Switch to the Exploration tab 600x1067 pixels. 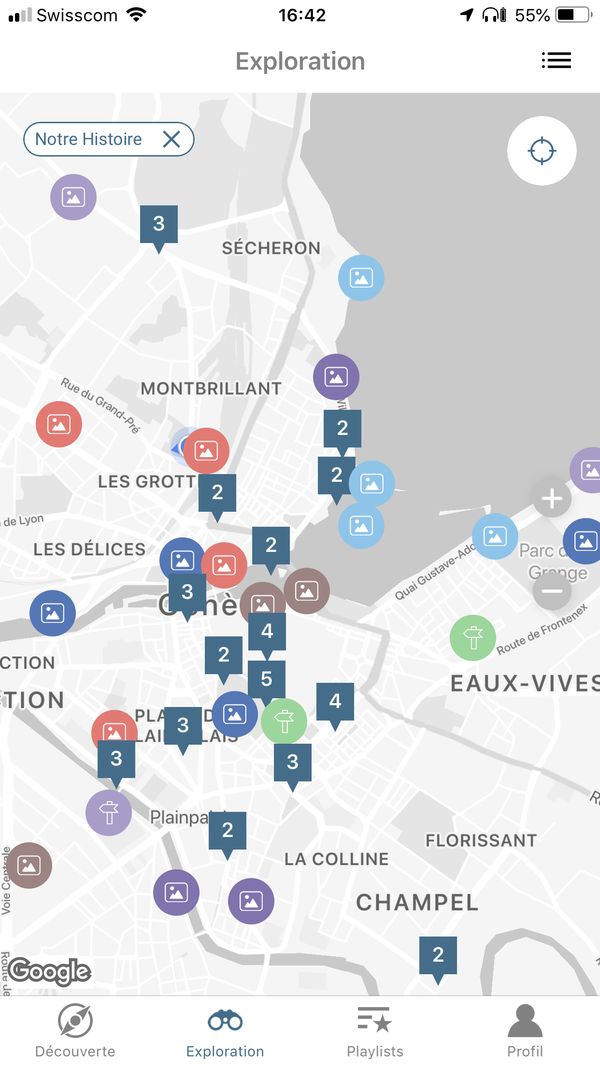(x=225, y=1031)
